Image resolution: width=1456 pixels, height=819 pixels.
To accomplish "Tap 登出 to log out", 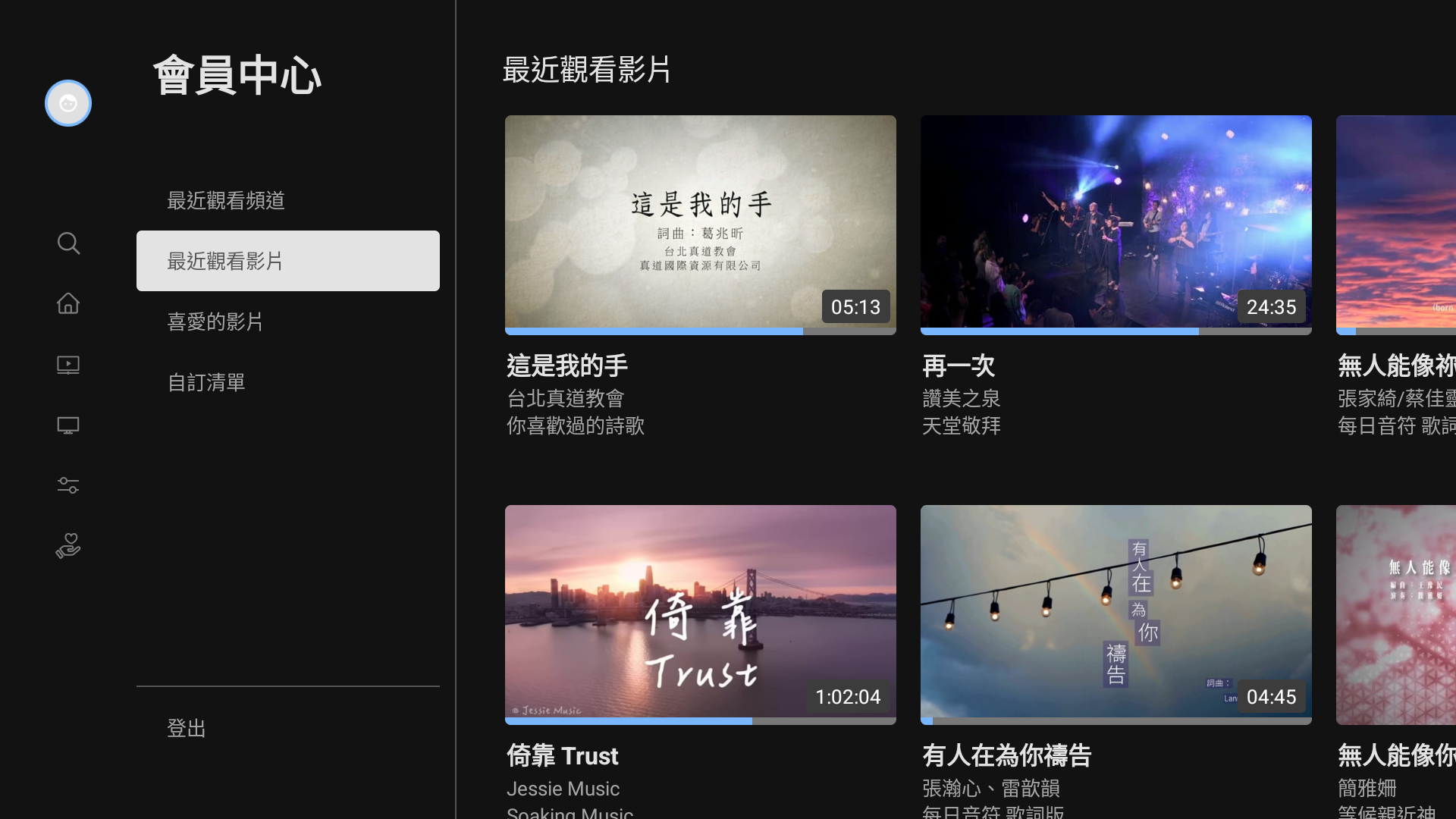I will (187, 728).
